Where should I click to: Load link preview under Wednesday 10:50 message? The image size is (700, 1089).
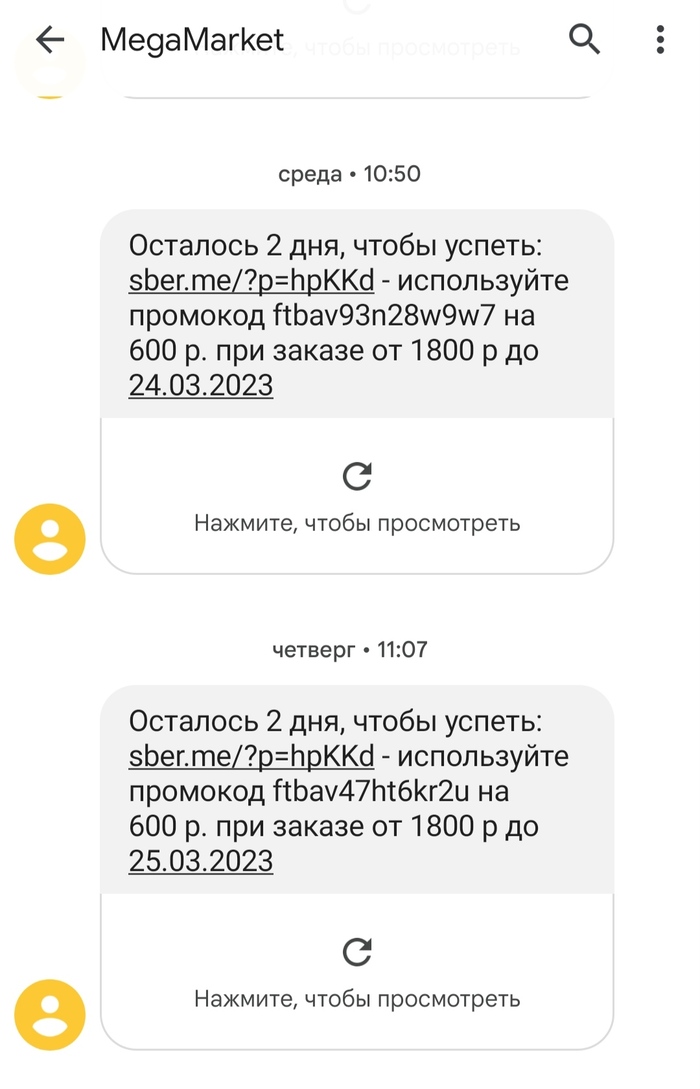click(x=357, y=496)
